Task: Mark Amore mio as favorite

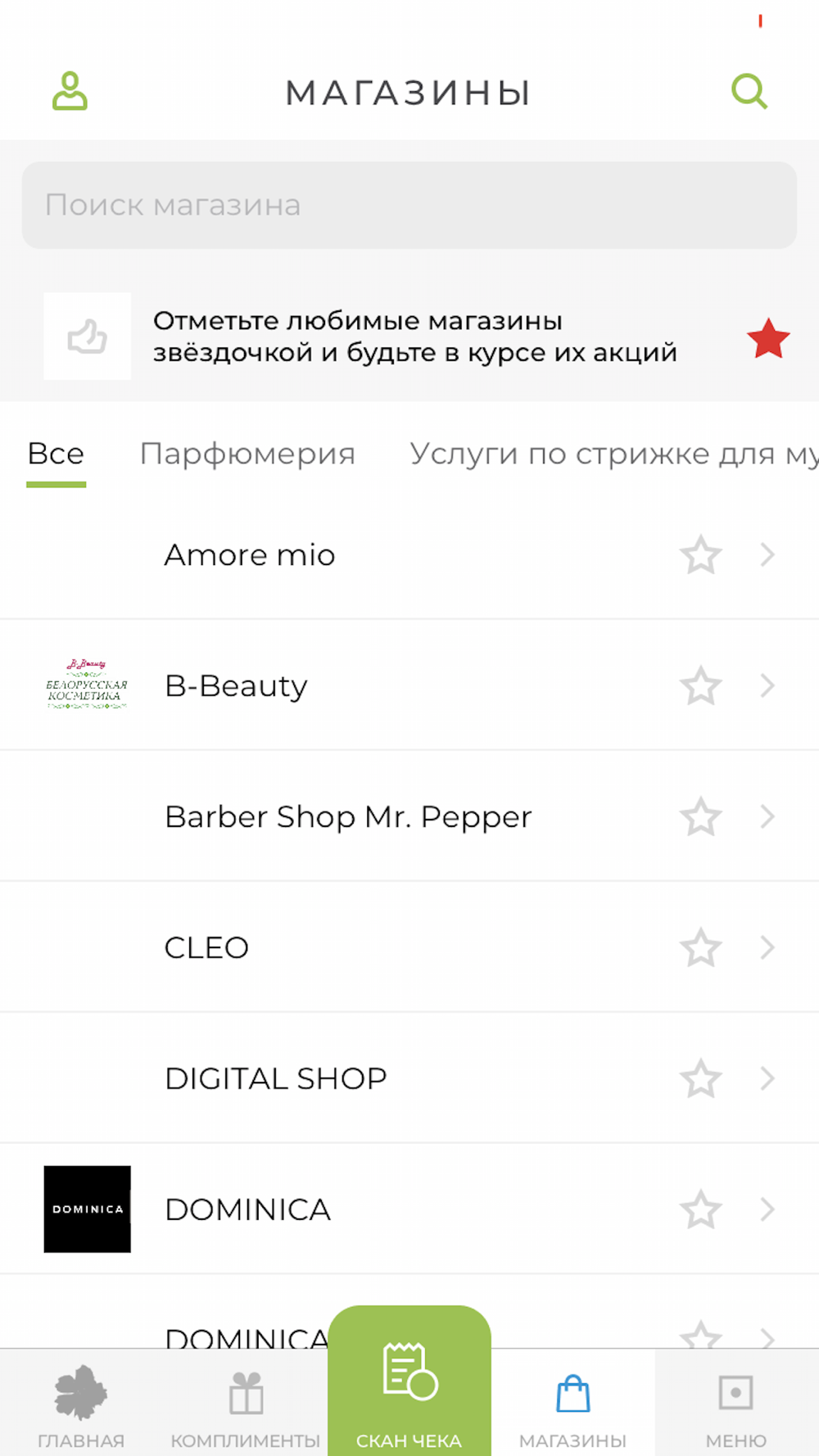Action: [701, 555]
